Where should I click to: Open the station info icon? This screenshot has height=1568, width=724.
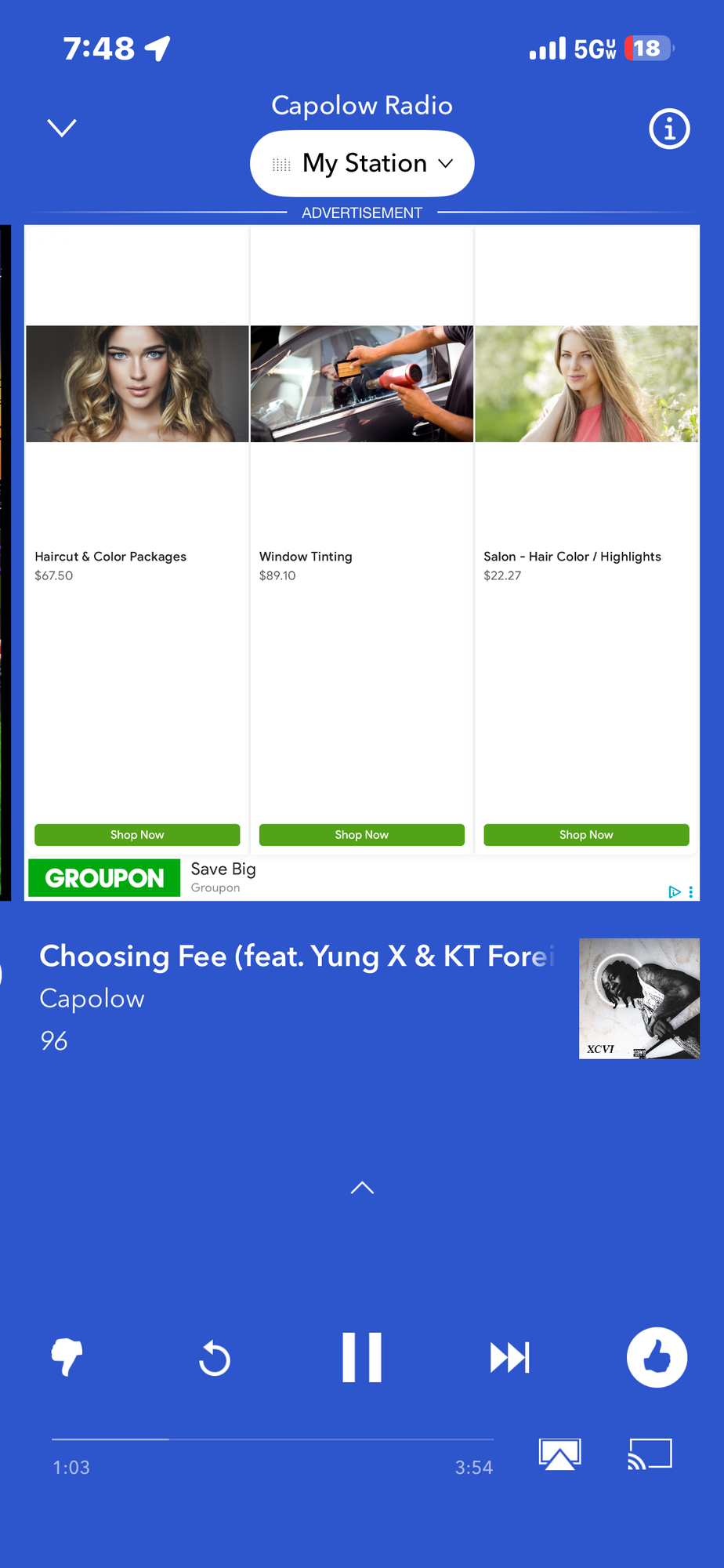pyautogui.click(x=669, y=129)
